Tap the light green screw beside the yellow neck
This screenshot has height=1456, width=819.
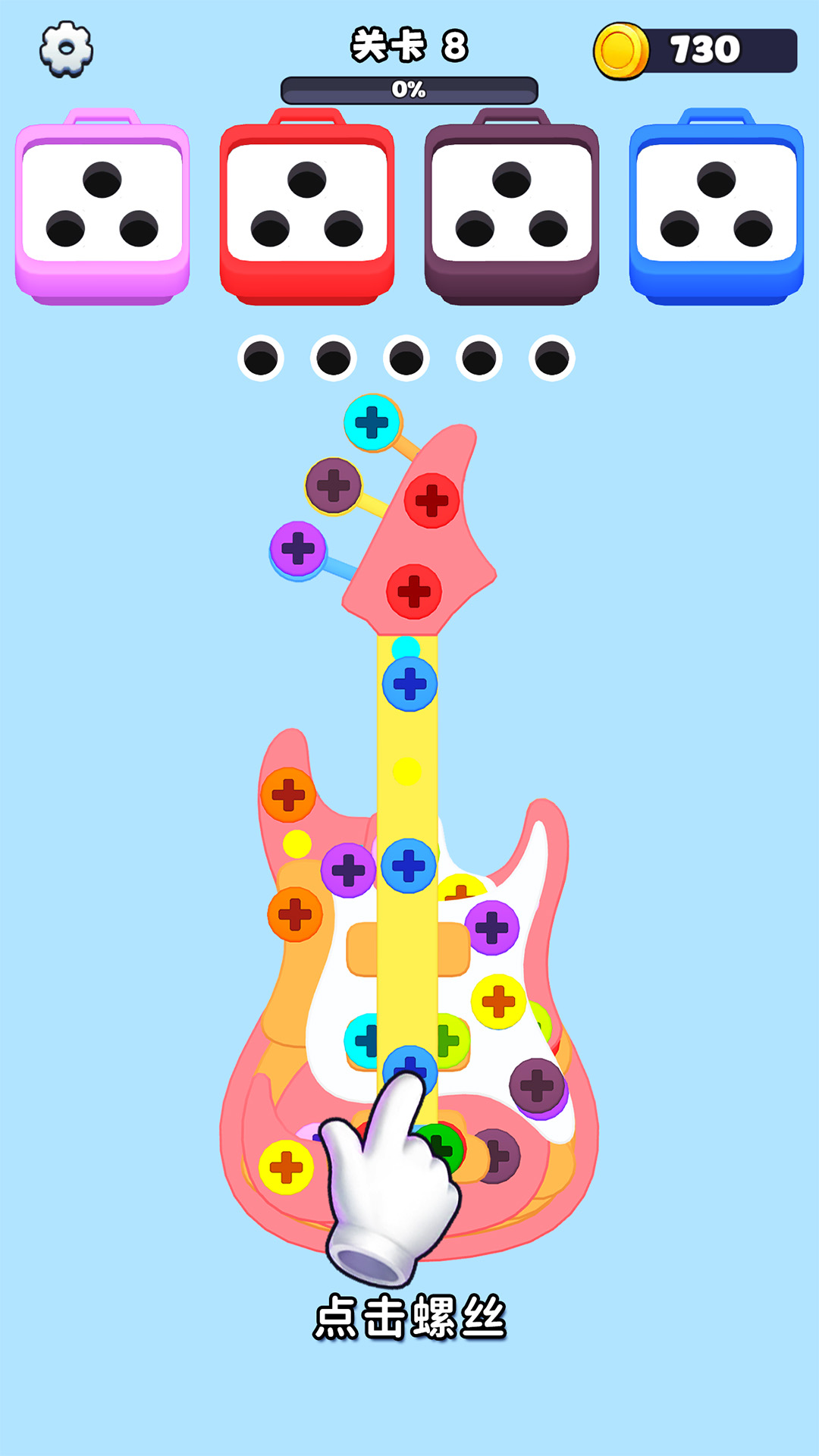pyautogui.click(x=452, y=1040)
